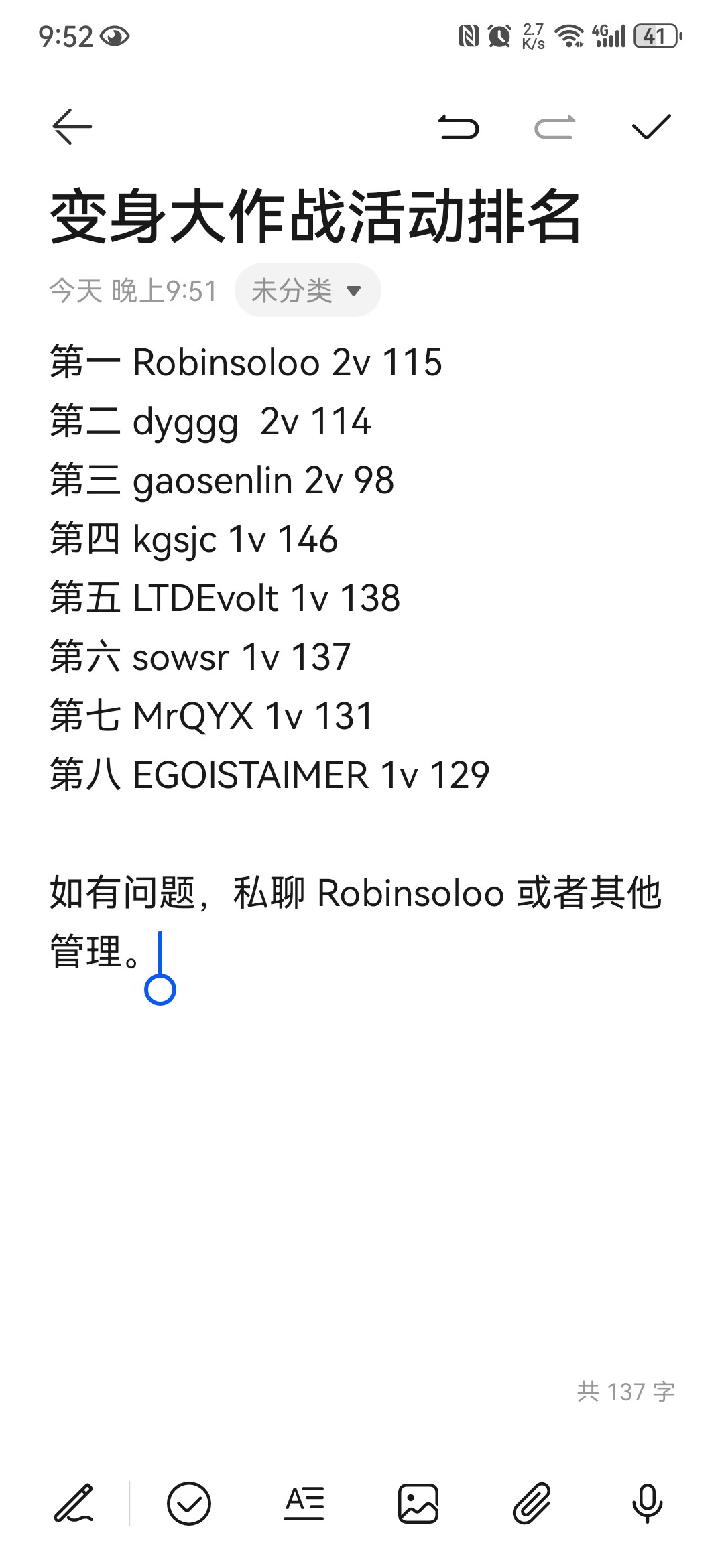
Task: Start voice input with the microphone
Action: 648,1504
